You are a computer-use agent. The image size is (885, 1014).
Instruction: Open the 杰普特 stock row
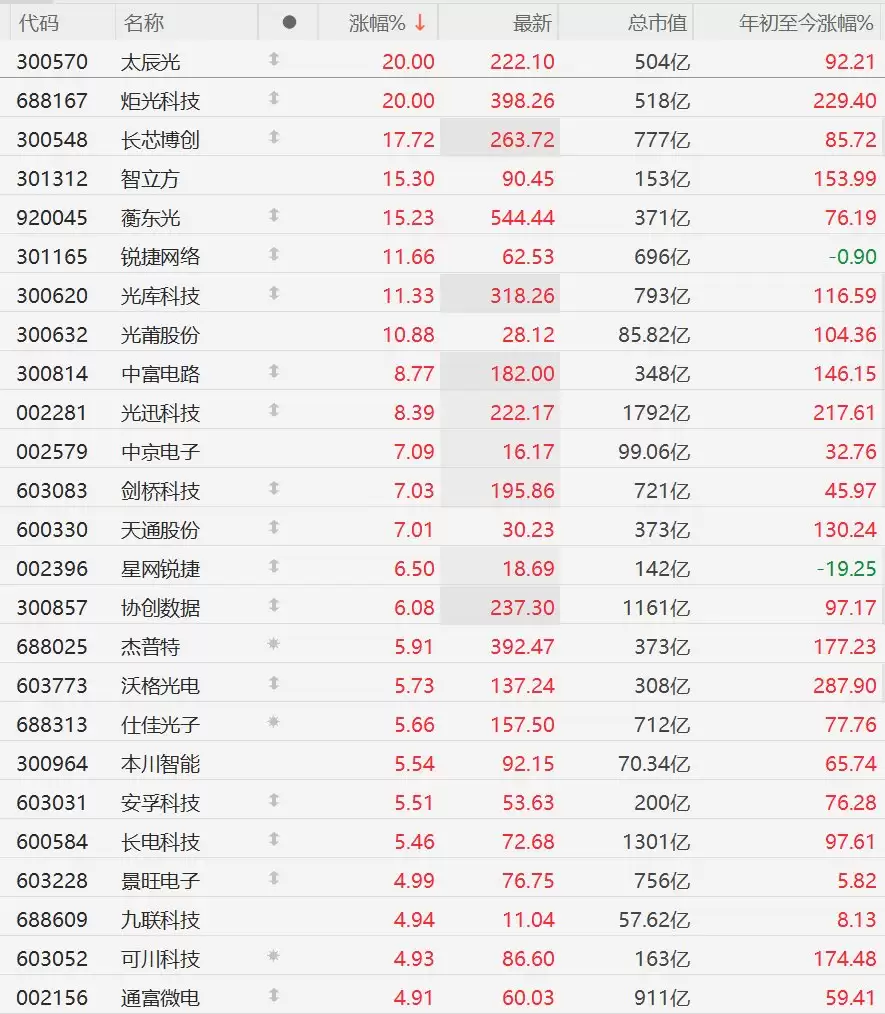pos(442,646)
